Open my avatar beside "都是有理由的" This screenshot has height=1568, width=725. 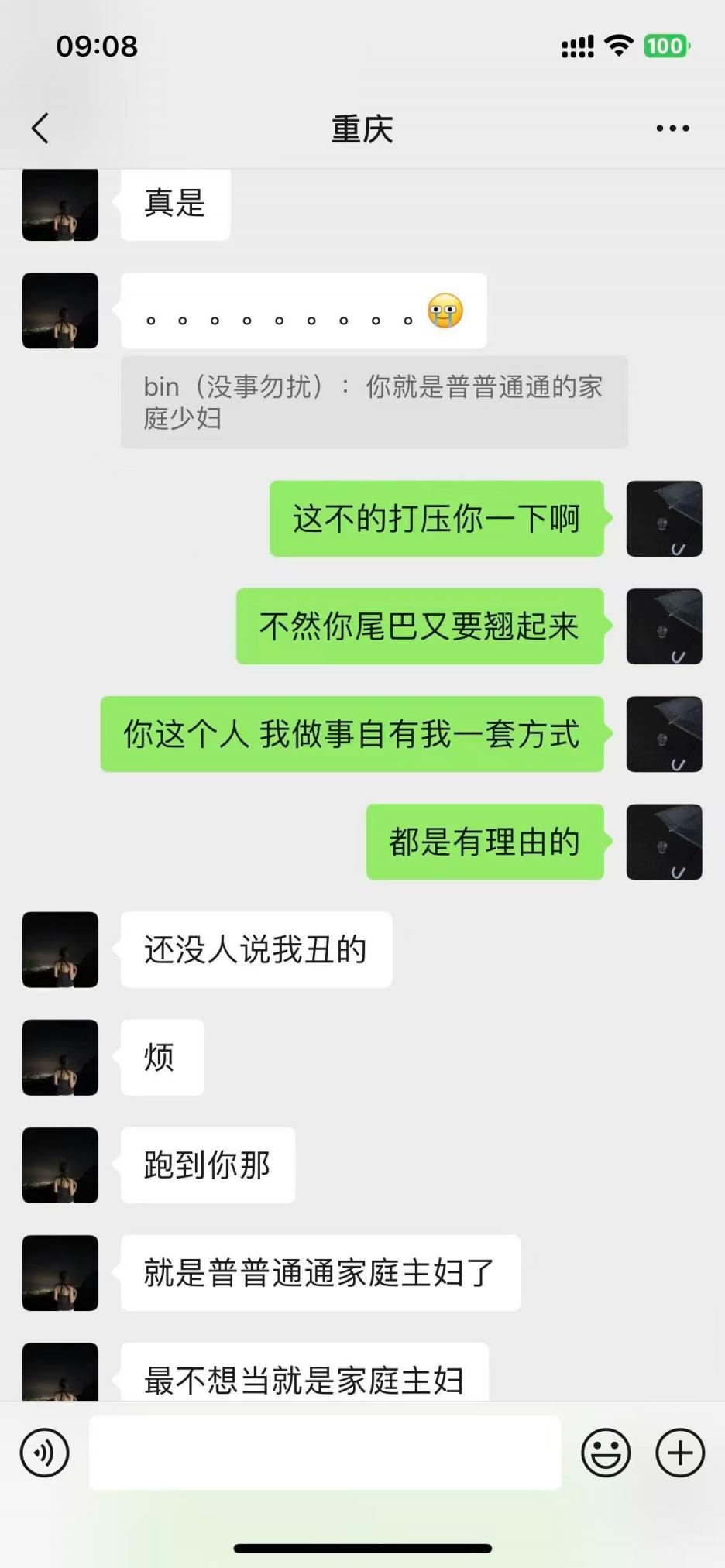(664, 842)
